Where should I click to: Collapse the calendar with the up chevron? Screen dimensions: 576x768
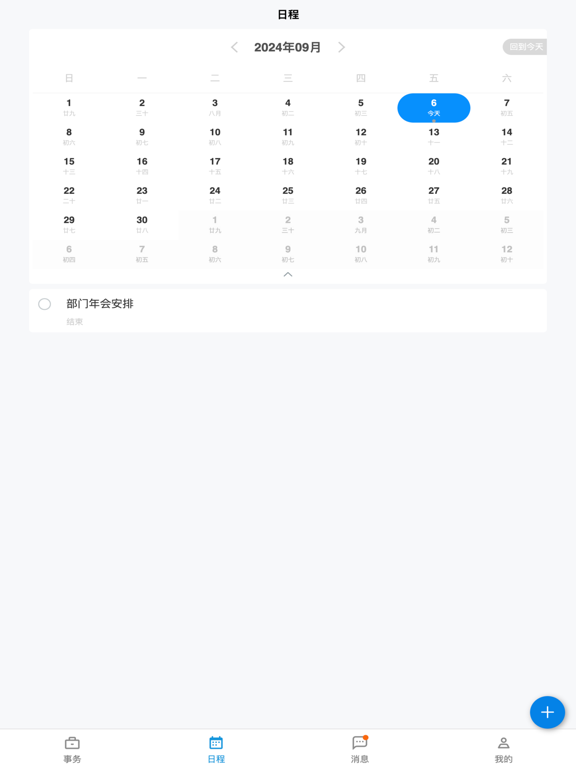[288, 274]
